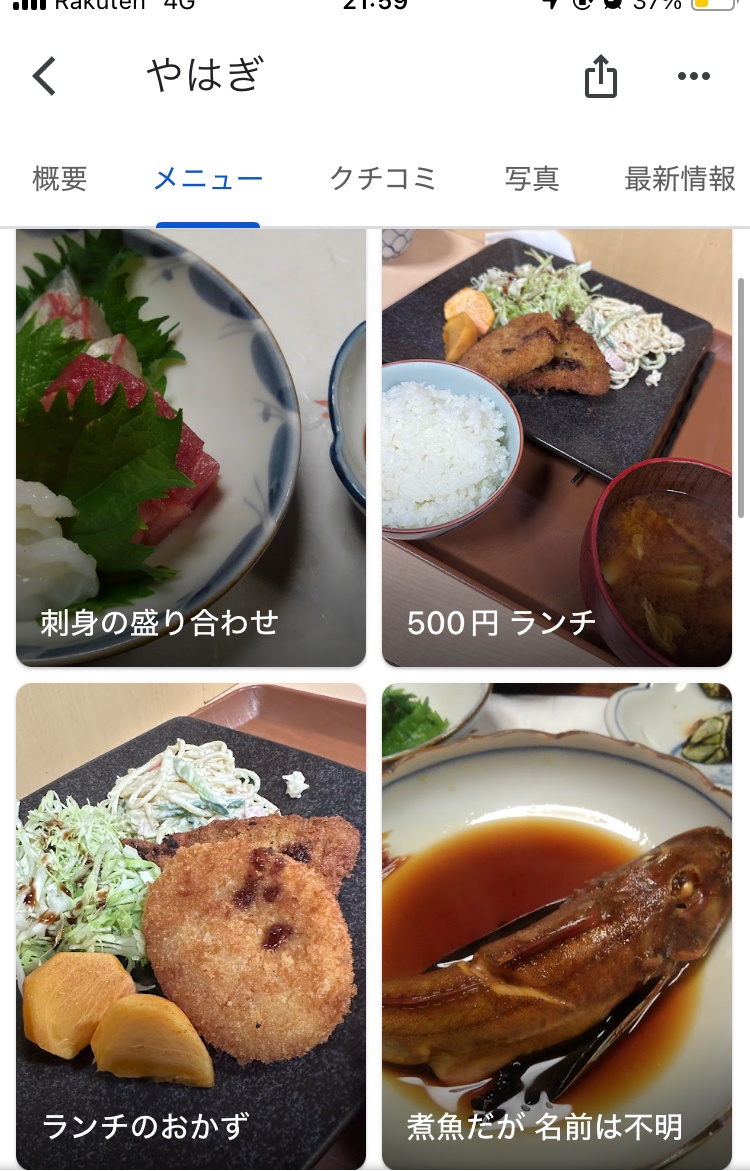Select the メニュー tab
The width and height of the screenshot is (750, 1171).
(208, 180)
